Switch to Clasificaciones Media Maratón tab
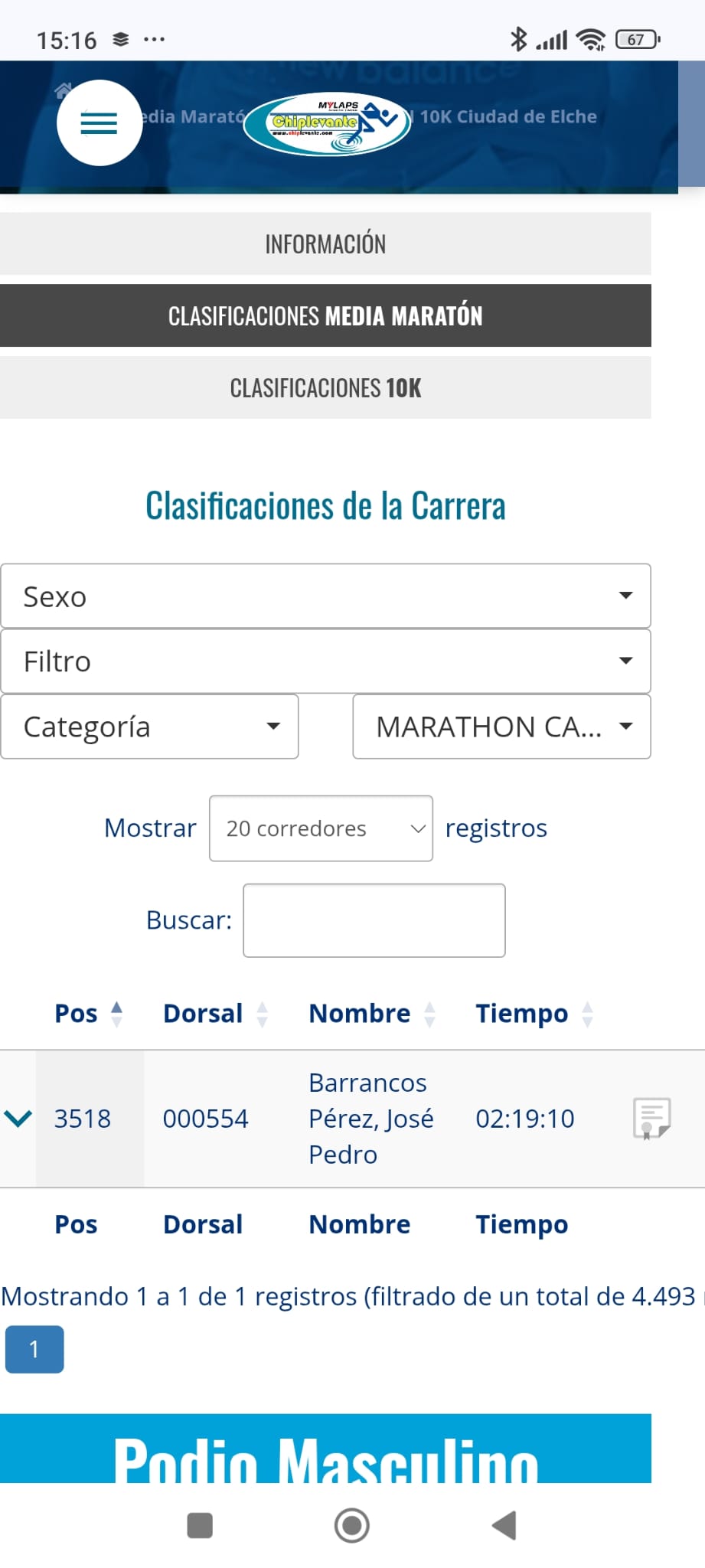705x1568 pixels. pos(325,315)
